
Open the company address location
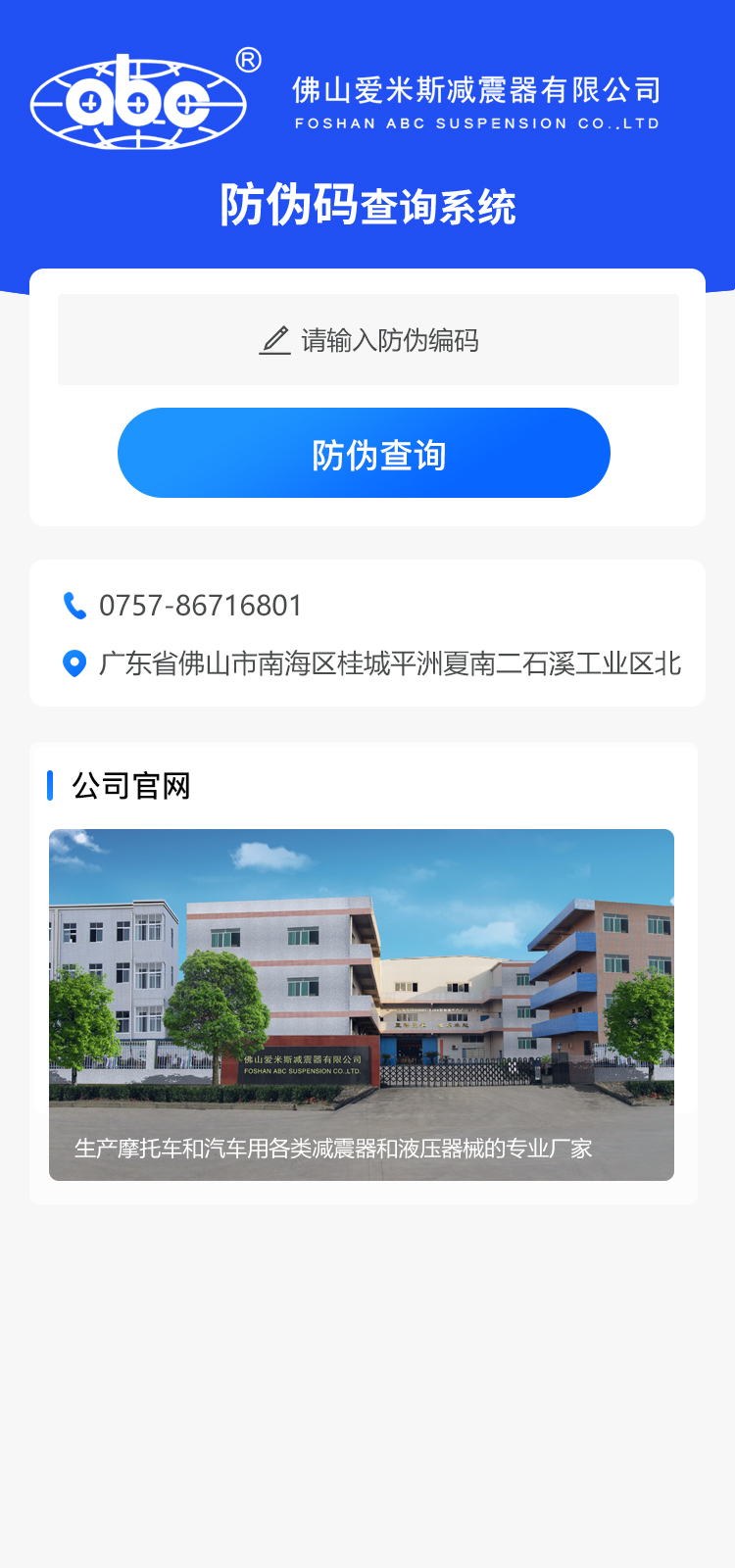point(389,663)
